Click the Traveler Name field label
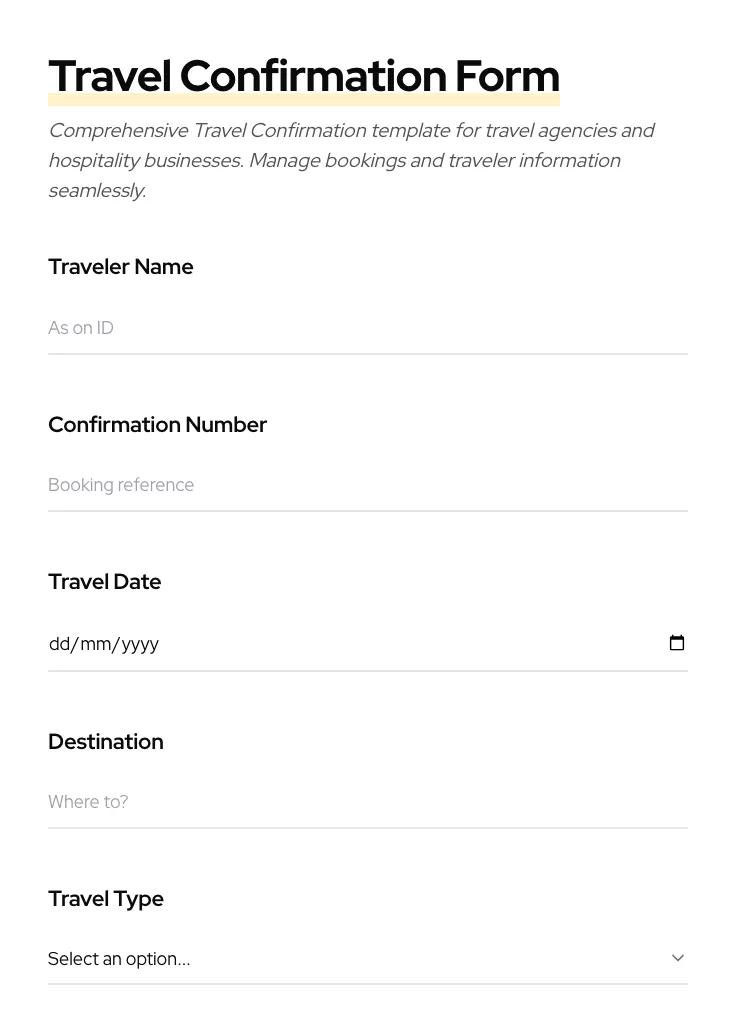The image size is (736, 1024). pyautogui.click(x=120, y=267)
